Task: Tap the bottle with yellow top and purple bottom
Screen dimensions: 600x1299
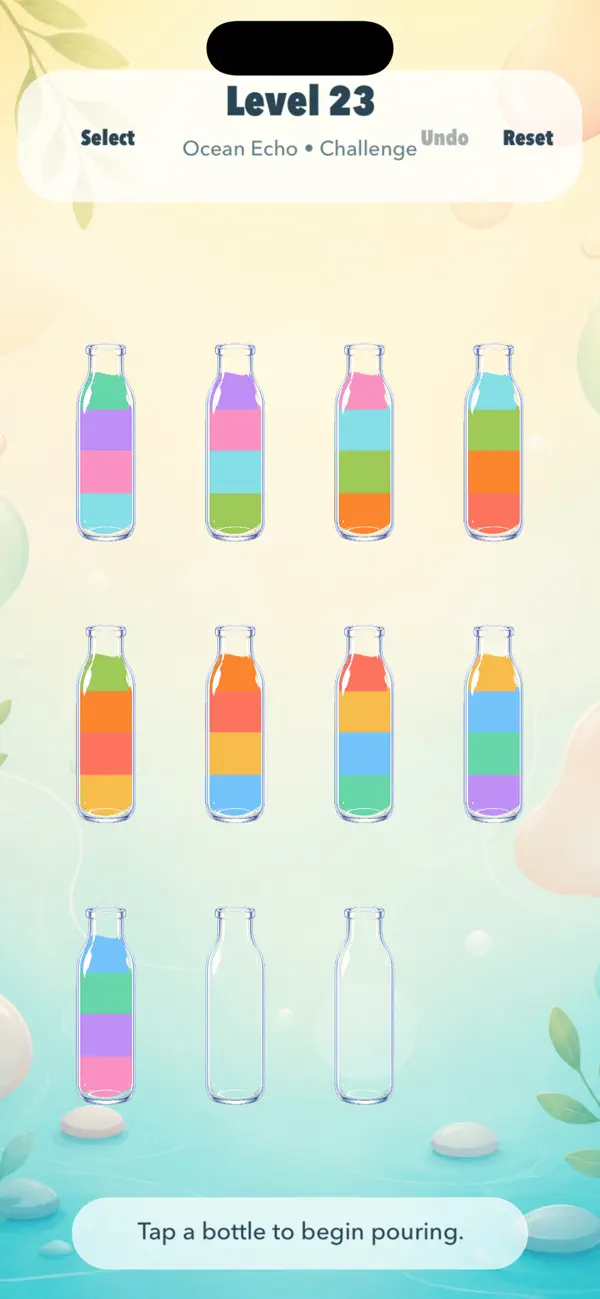Action: pyautogui.click(x=493, y=725)
